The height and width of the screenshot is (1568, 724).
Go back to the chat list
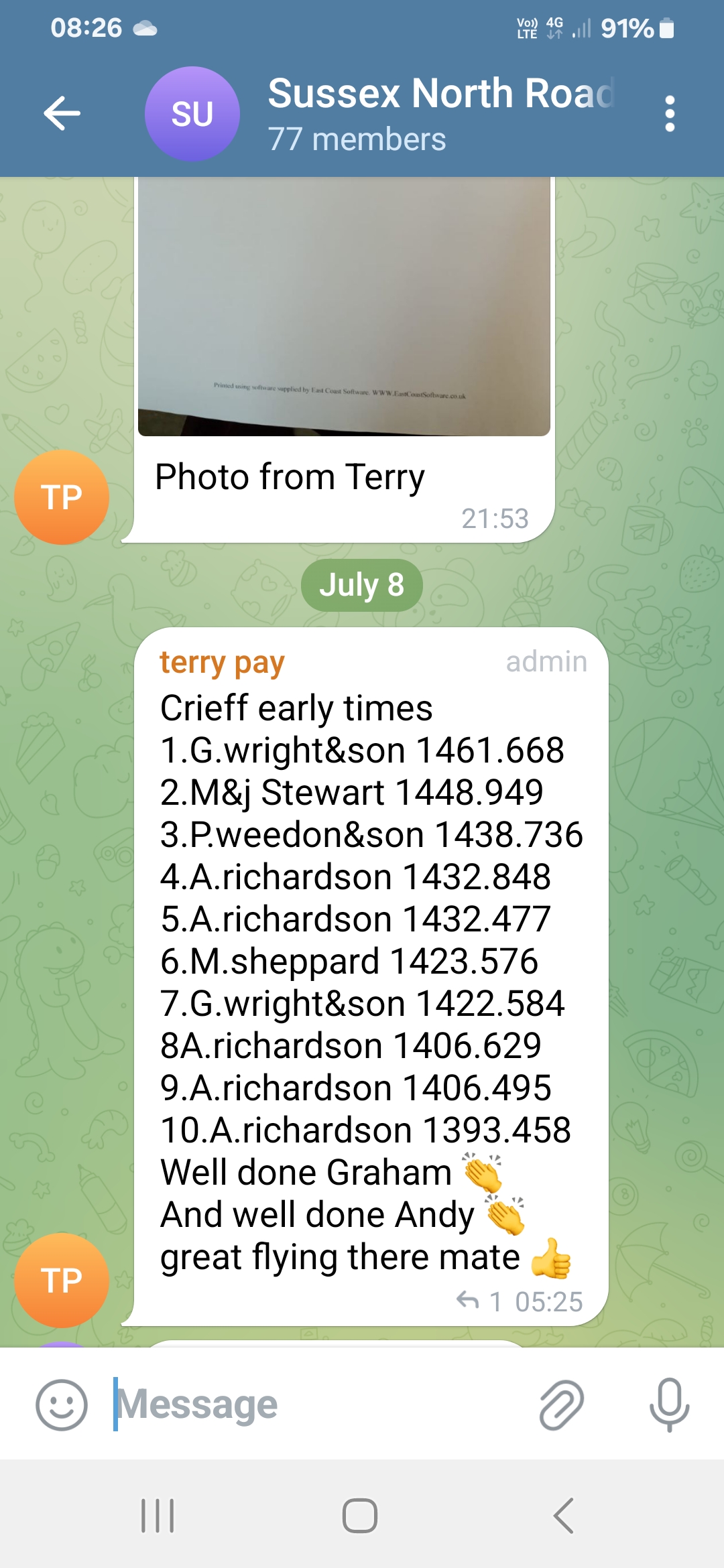(62, 113)
